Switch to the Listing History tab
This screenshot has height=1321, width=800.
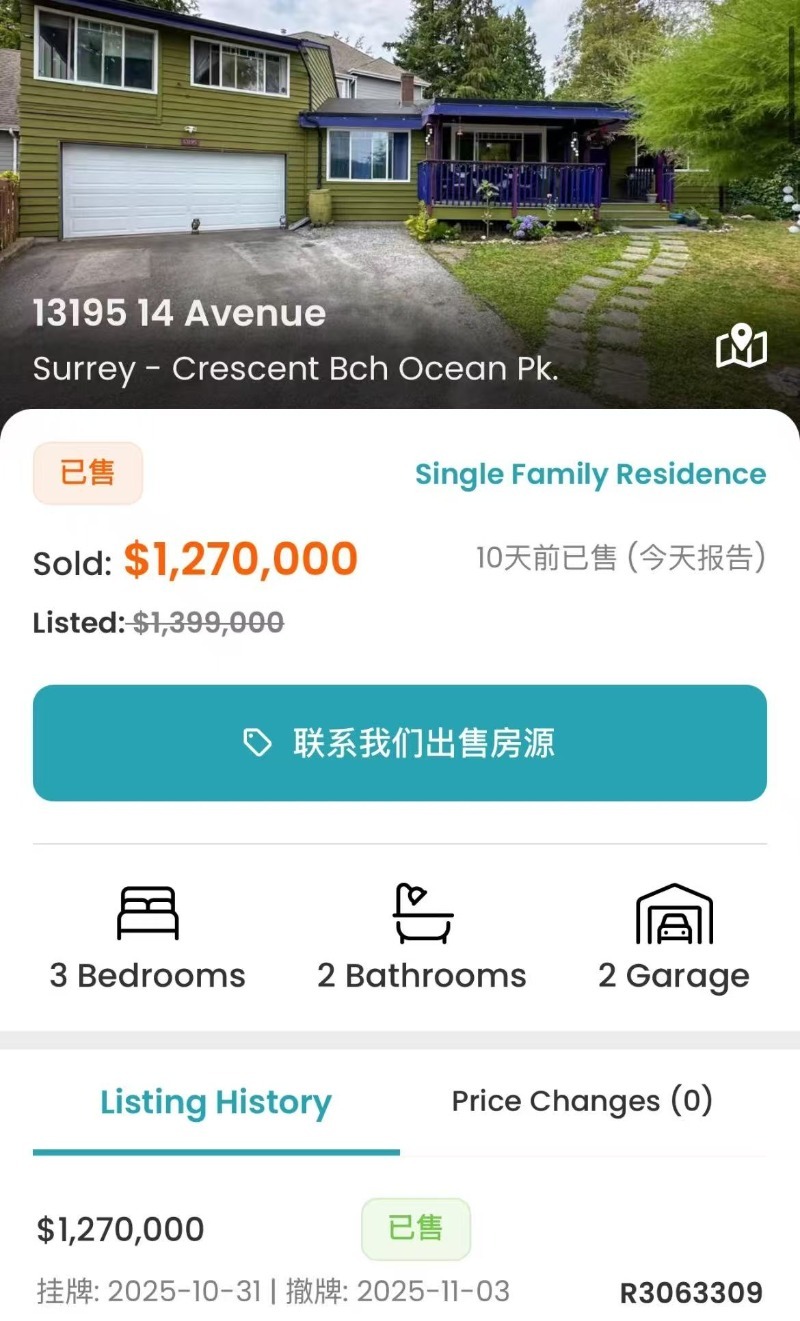(216, 1103)
